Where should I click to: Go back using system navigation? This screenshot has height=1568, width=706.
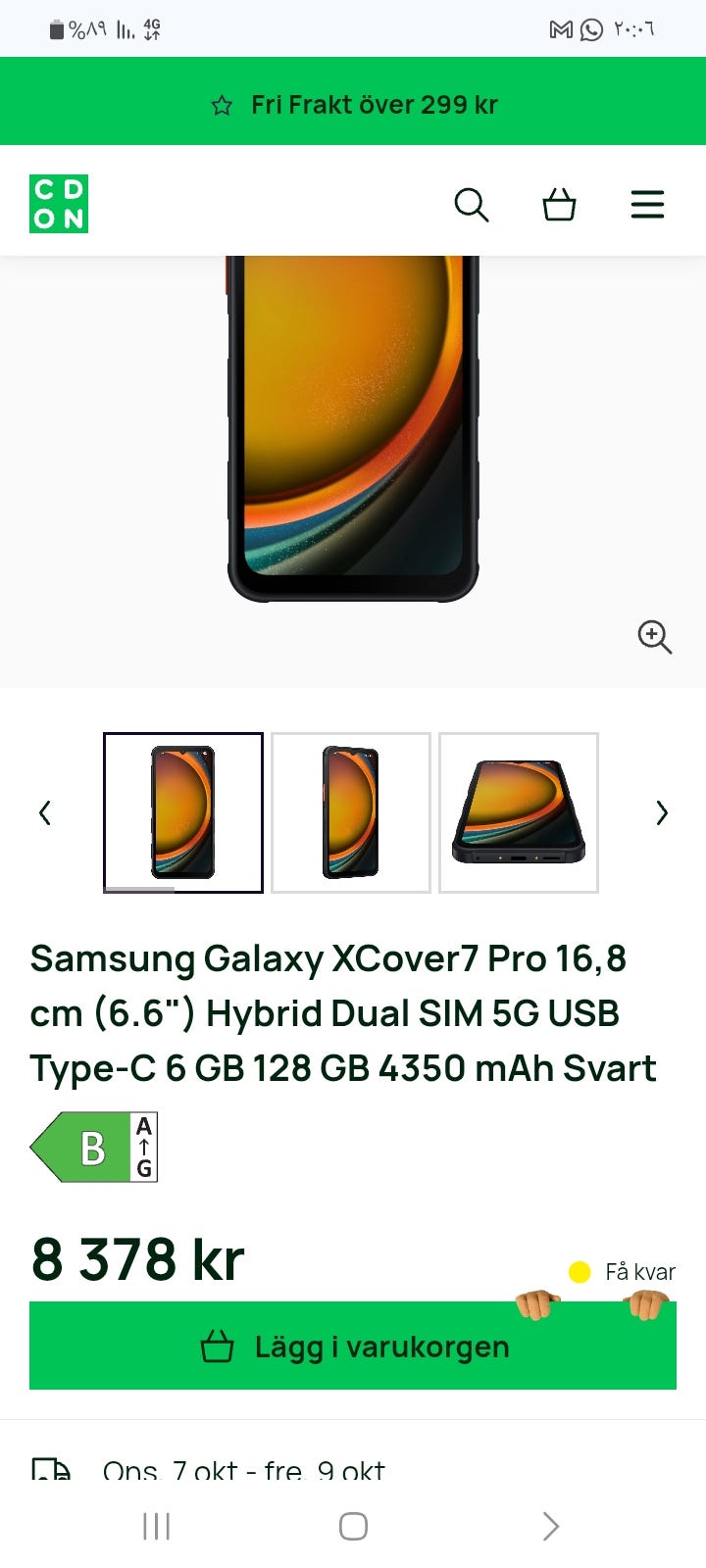tap(550, 1526)
